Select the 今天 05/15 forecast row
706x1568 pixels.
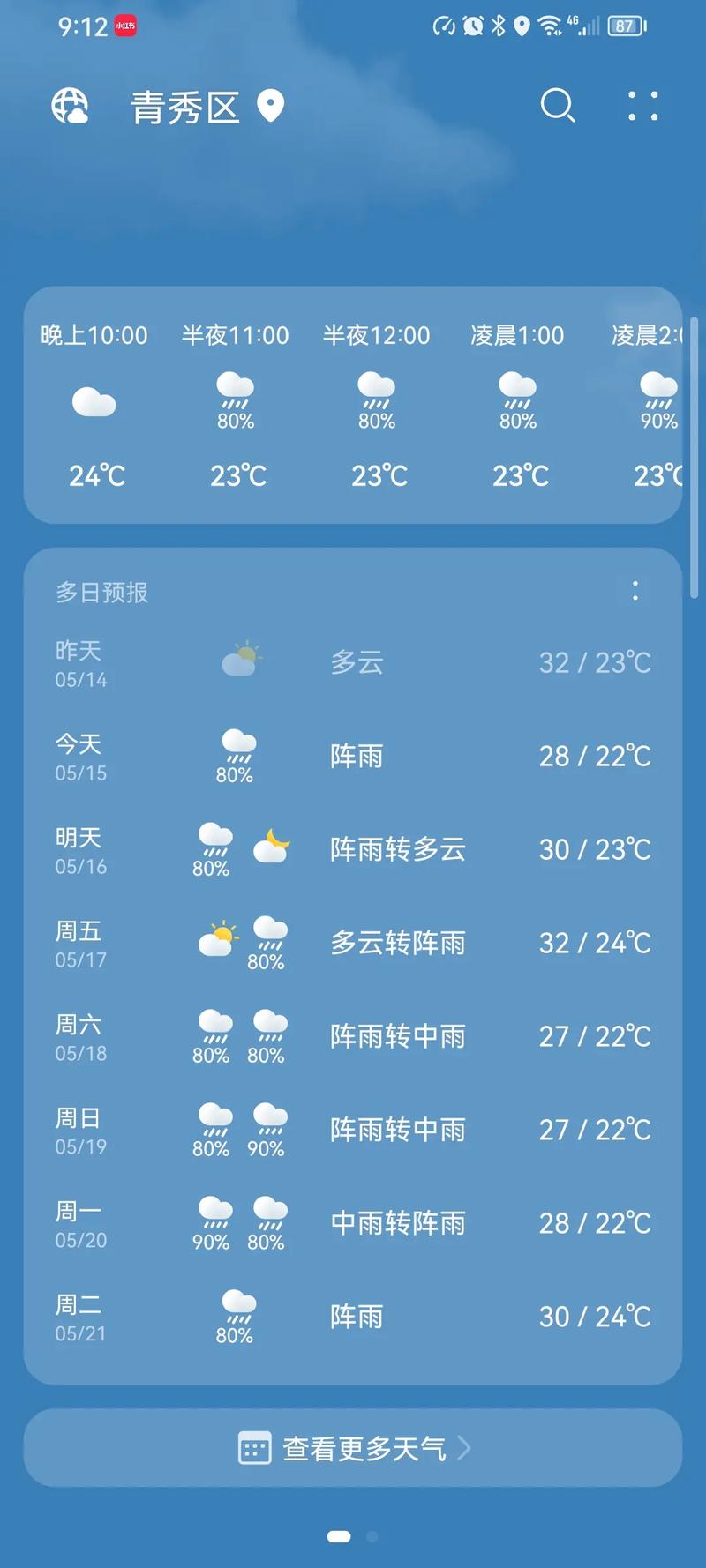click(353, 756)
